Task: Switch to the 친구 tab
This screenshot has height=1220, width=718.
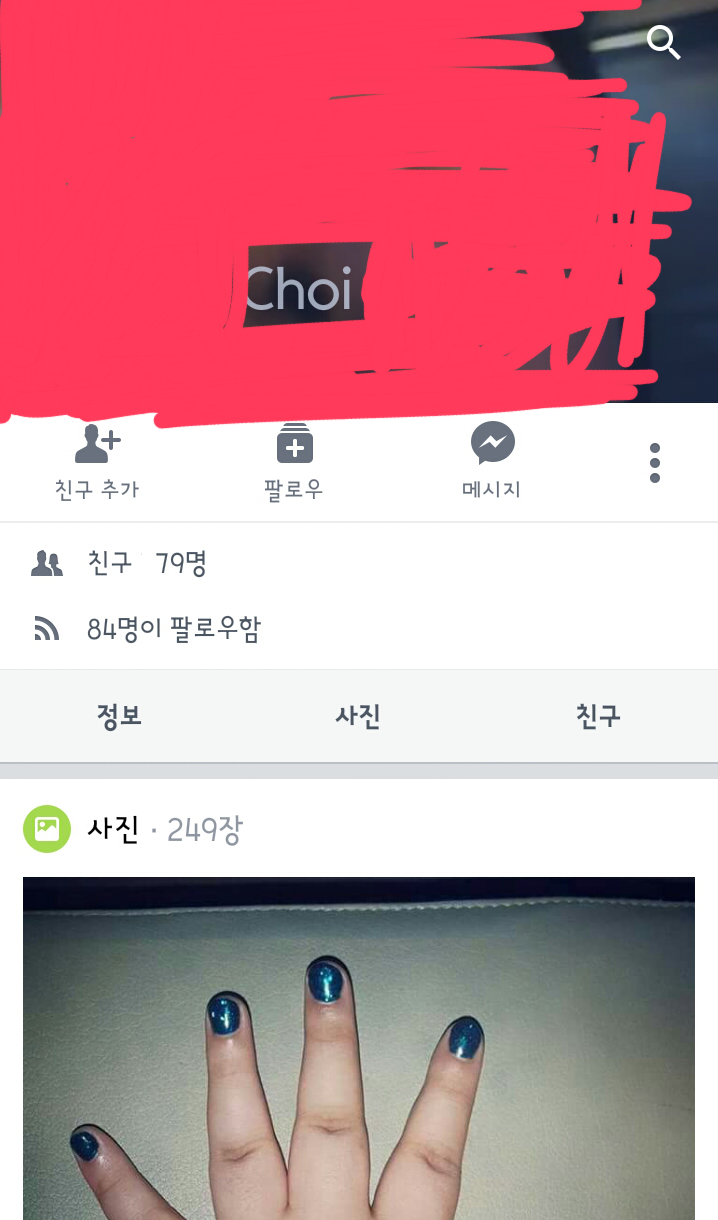Action: (598, 716)
